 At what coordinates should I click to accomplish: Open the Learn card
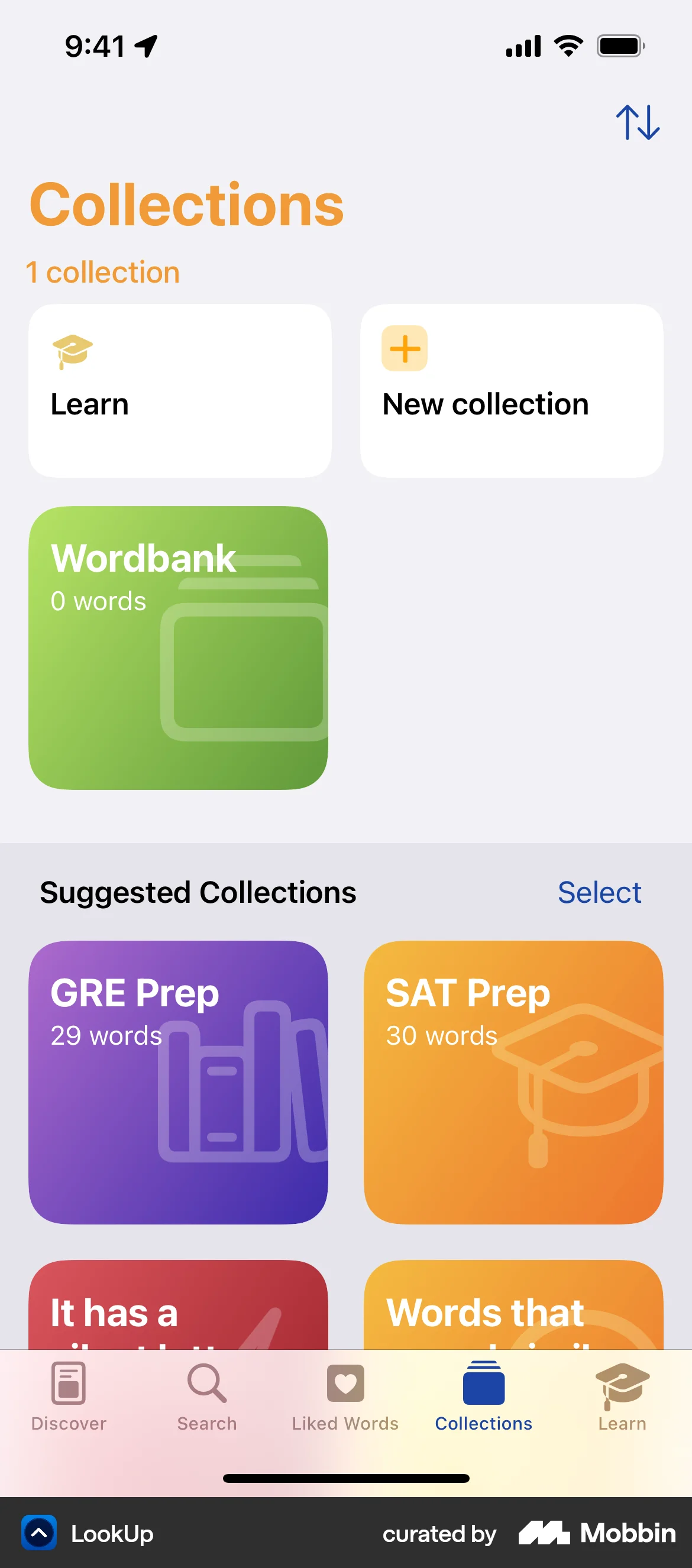coord(179,389)
